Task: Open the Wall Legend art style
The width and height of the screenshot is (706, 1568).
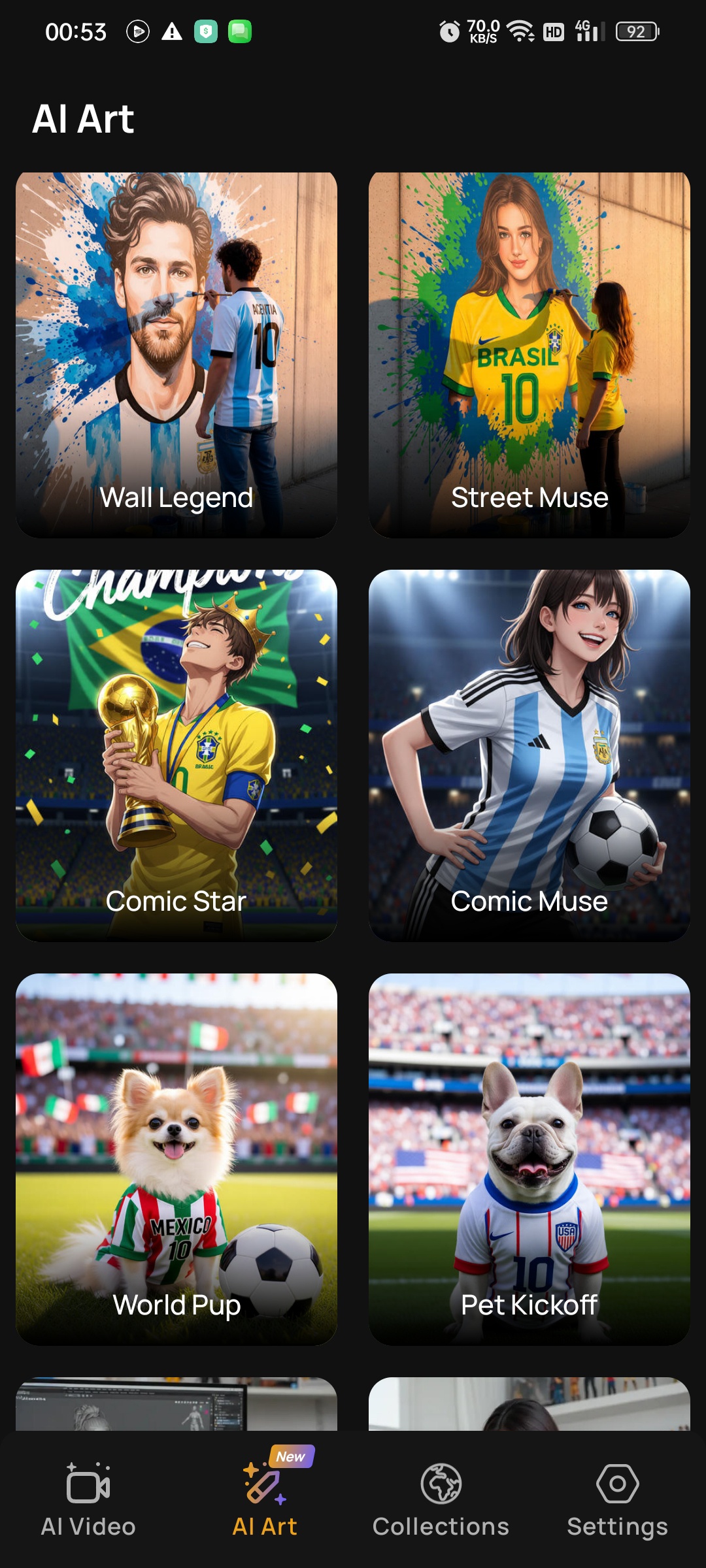Action: [176, 355]
